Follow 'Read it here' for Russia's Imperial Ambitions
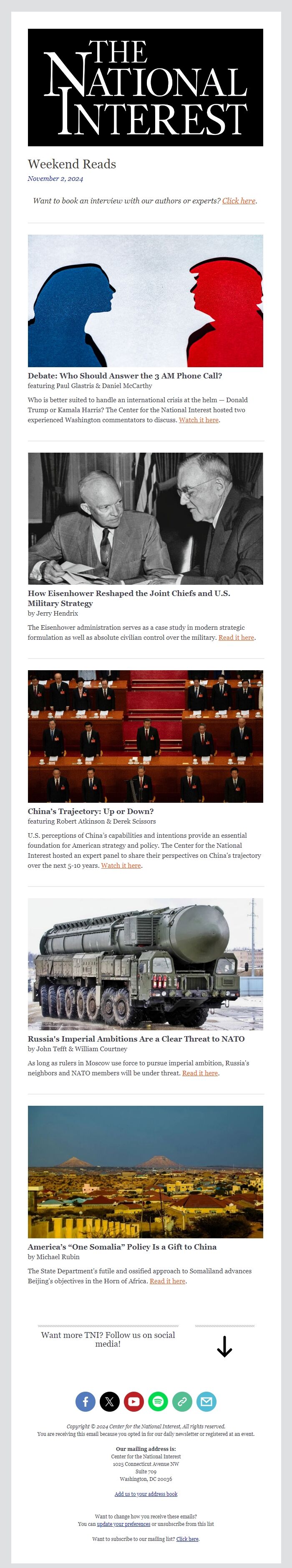Viewport: 292px width, 1568px height. tap(200, 1073)
